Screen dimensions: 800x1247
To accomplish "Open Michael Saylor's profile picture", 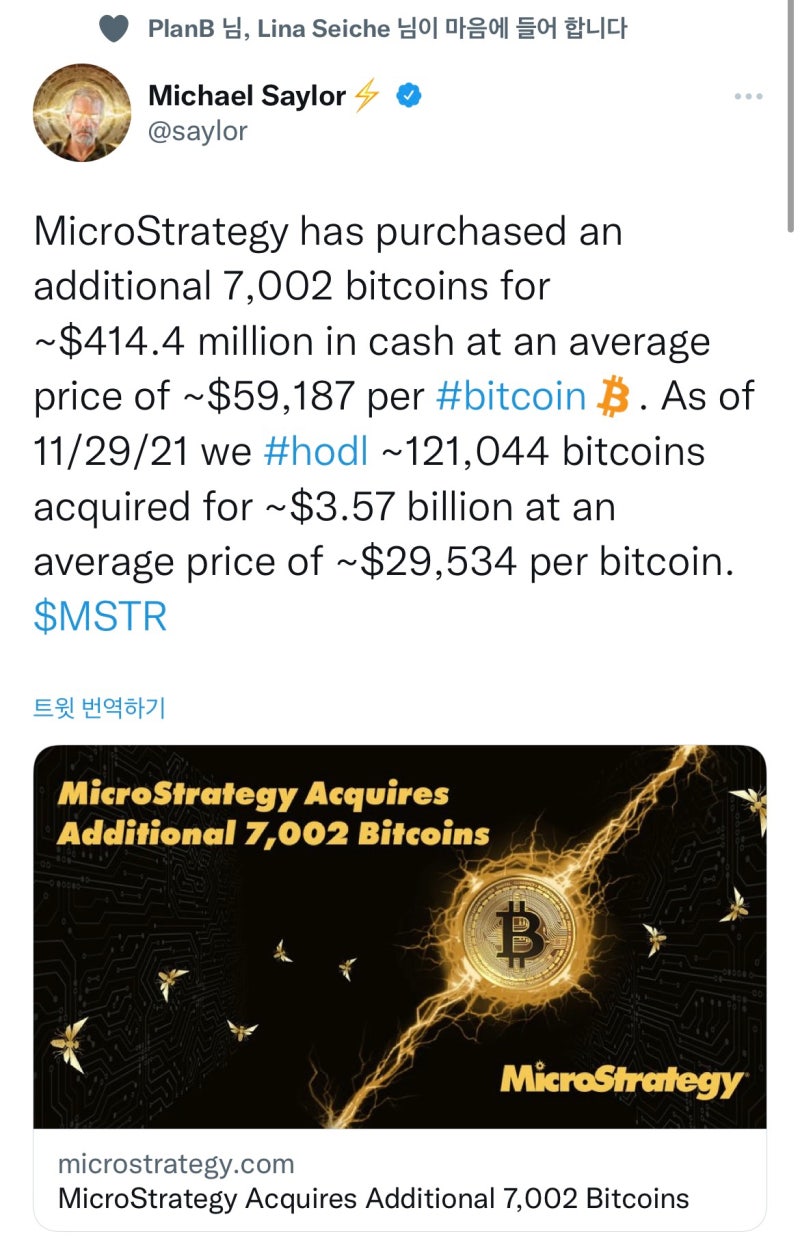I will [82, 113].
